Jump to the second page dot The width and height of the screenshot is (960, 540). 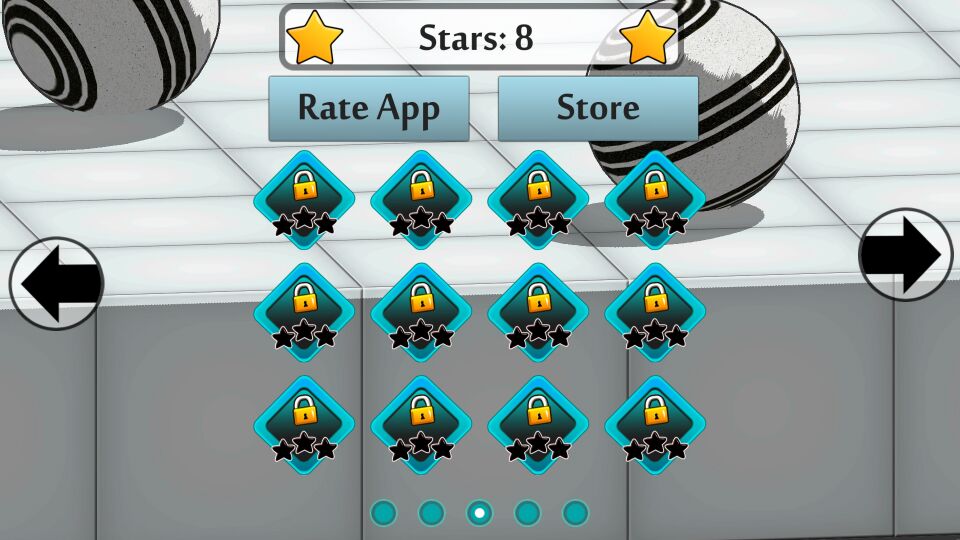pyautogui.click(x=431, y=513)
